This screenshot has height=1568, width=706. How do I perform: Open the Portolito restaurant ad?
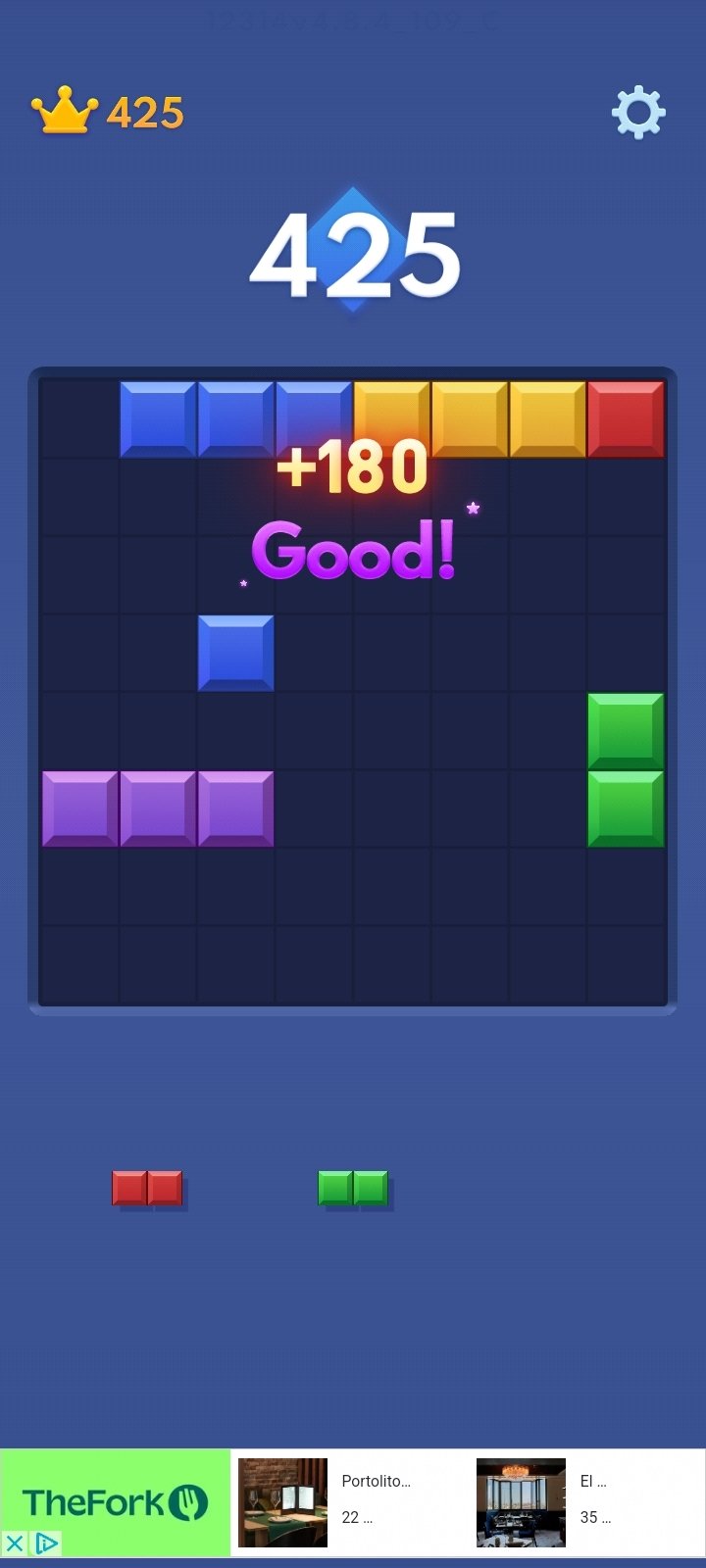[x=350, y=1502]
